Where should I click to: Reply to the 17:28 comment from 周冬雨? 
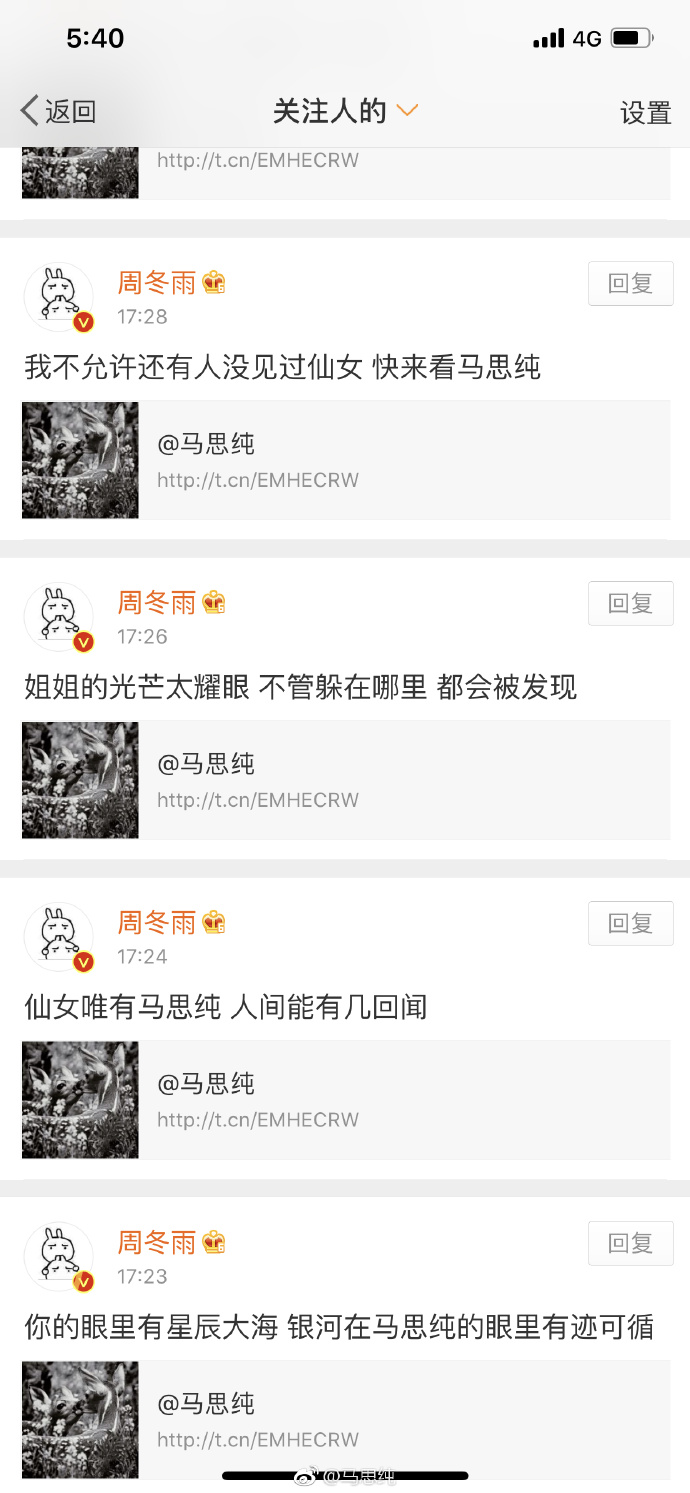pyautogui.click(x=630, y=284)
